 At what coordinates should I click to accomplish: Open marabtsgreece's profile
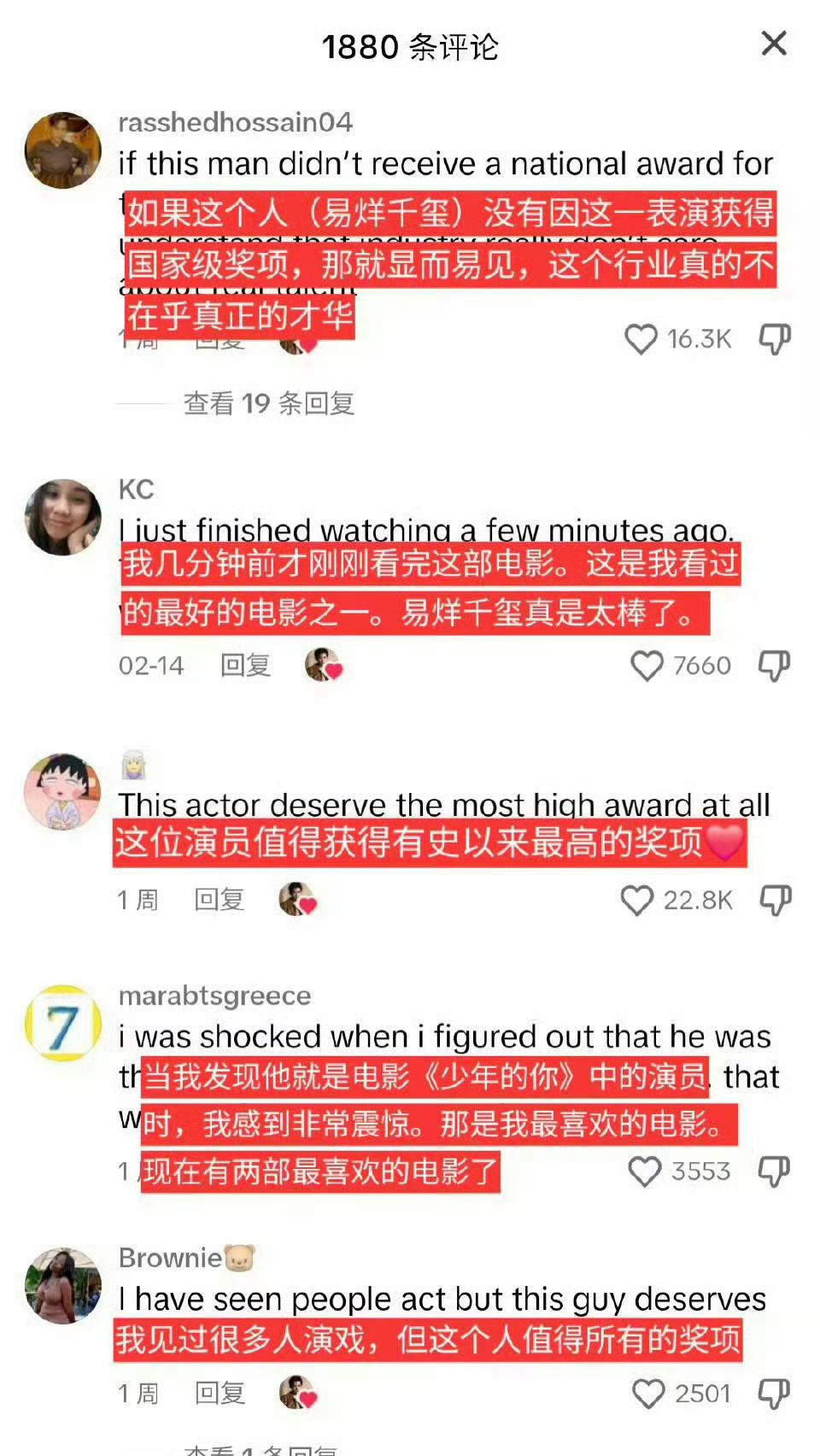pyautogui.click(x=63, y=1023)
